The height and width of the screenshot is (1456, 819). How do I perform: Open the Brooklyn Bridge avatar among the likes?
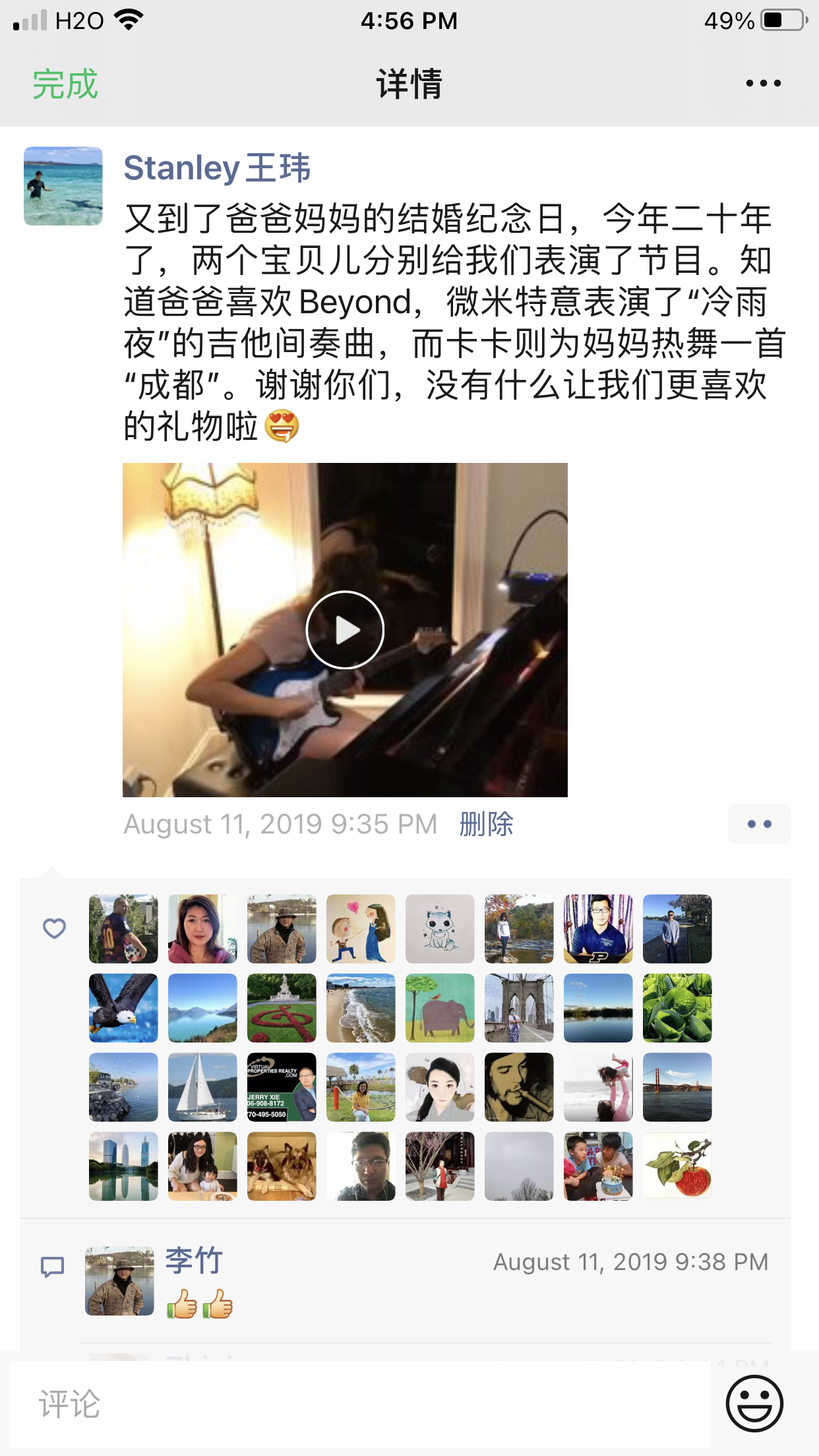point(519,1008)
